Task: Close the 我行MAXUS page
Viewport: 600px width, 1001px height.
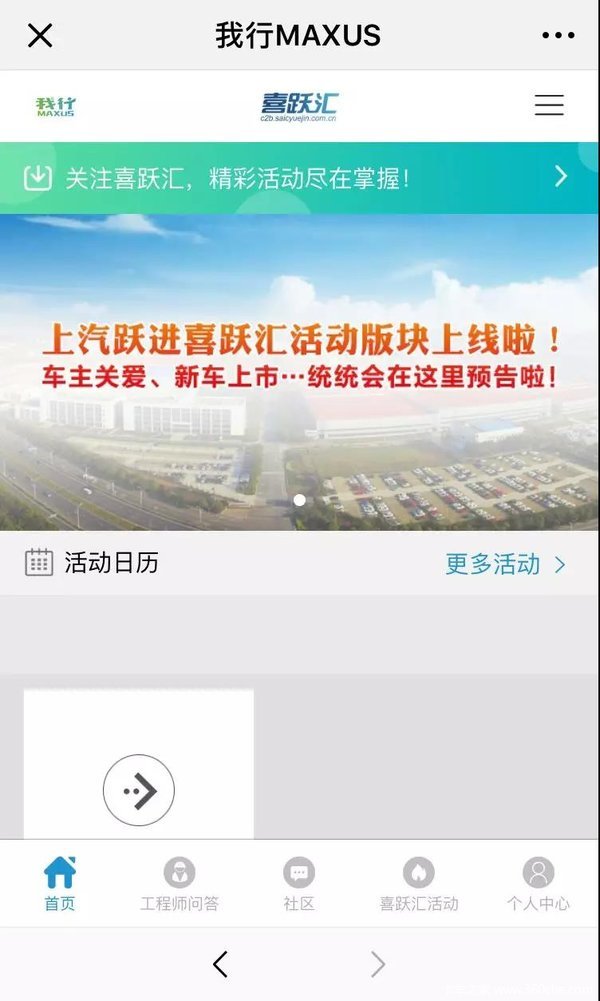Action: tap(40, 36)
